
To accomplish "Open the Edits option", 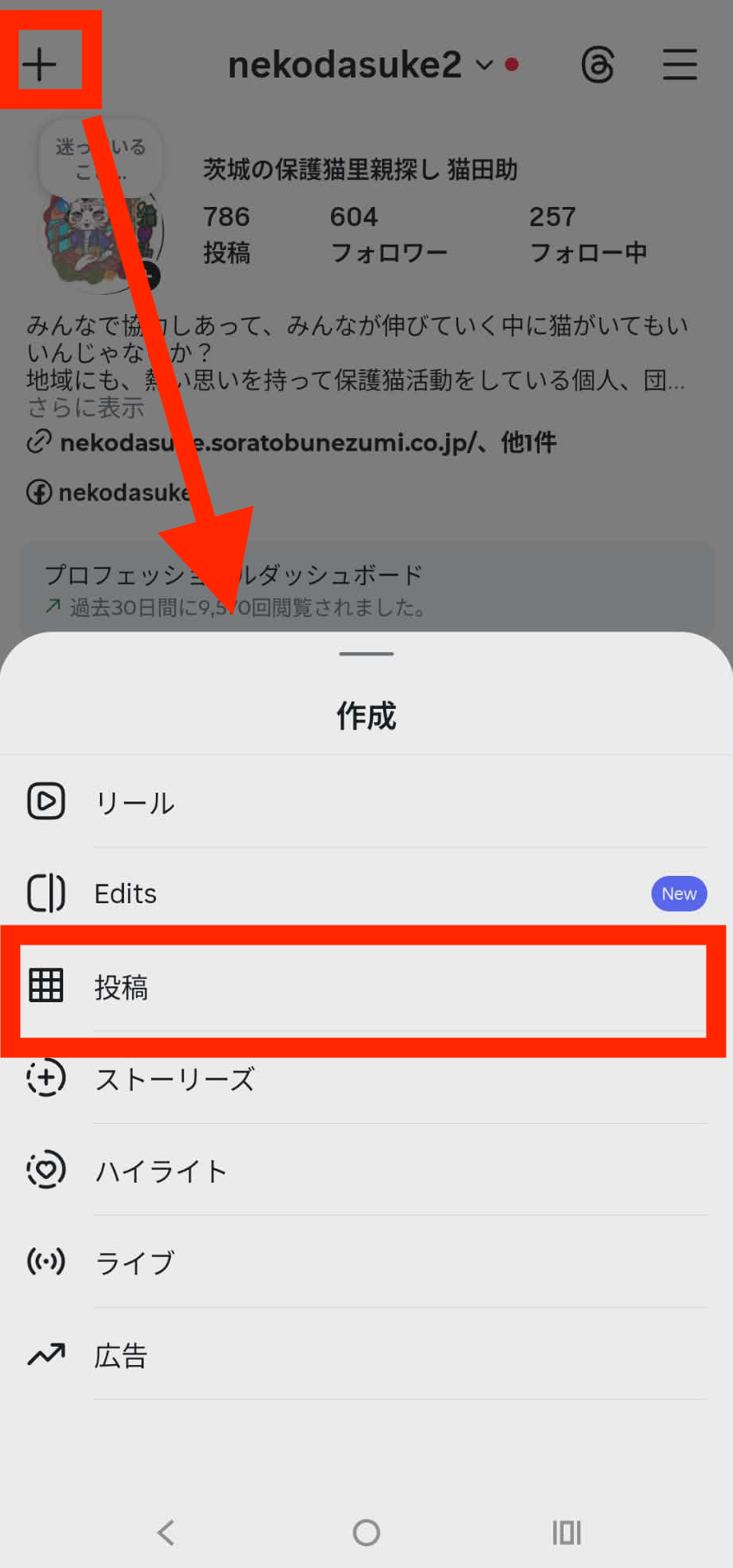I will coord(125,893).
